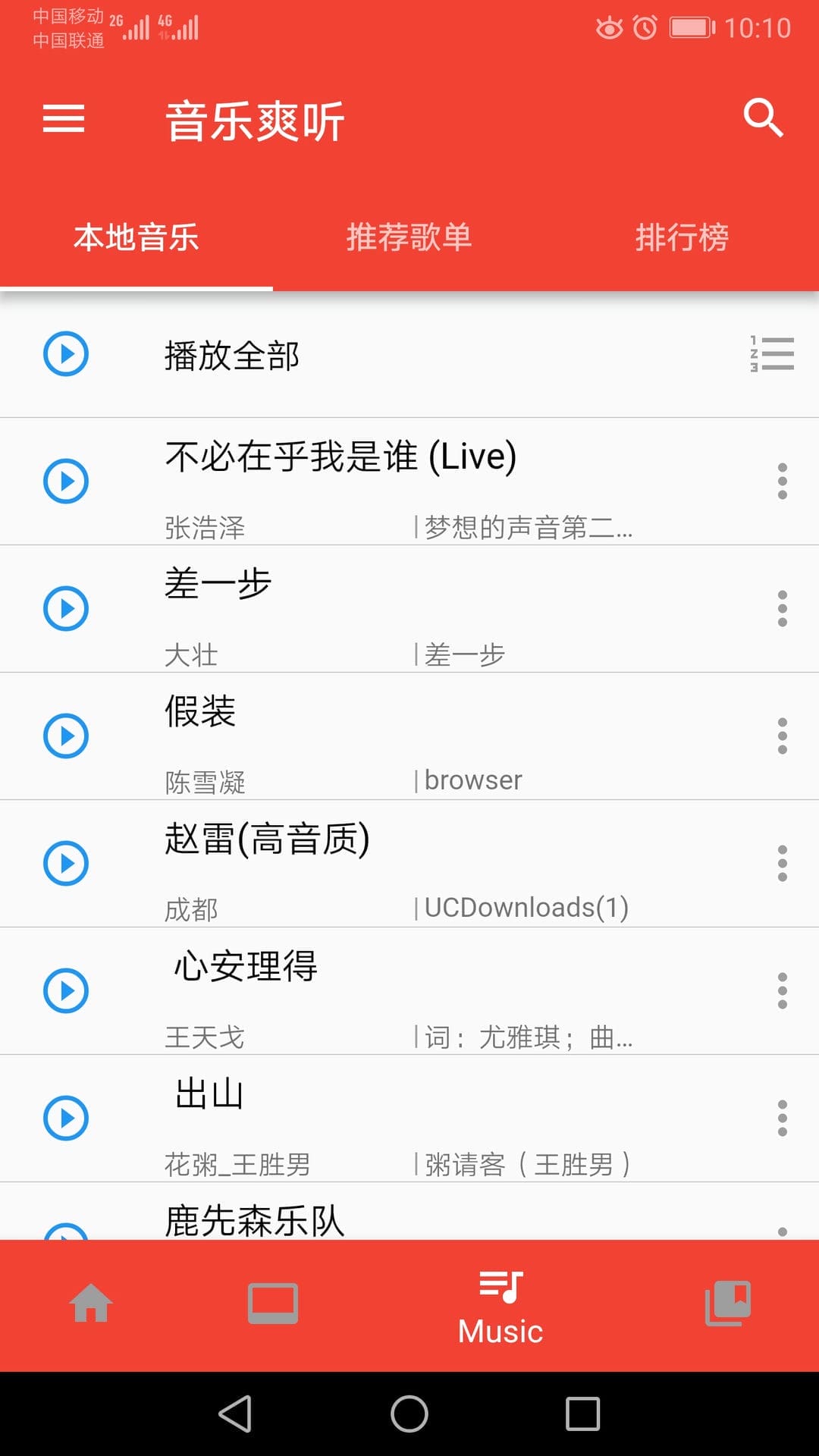
Task: Play the song 假装 by 陈雪凝
Action: tap(66, 736)
